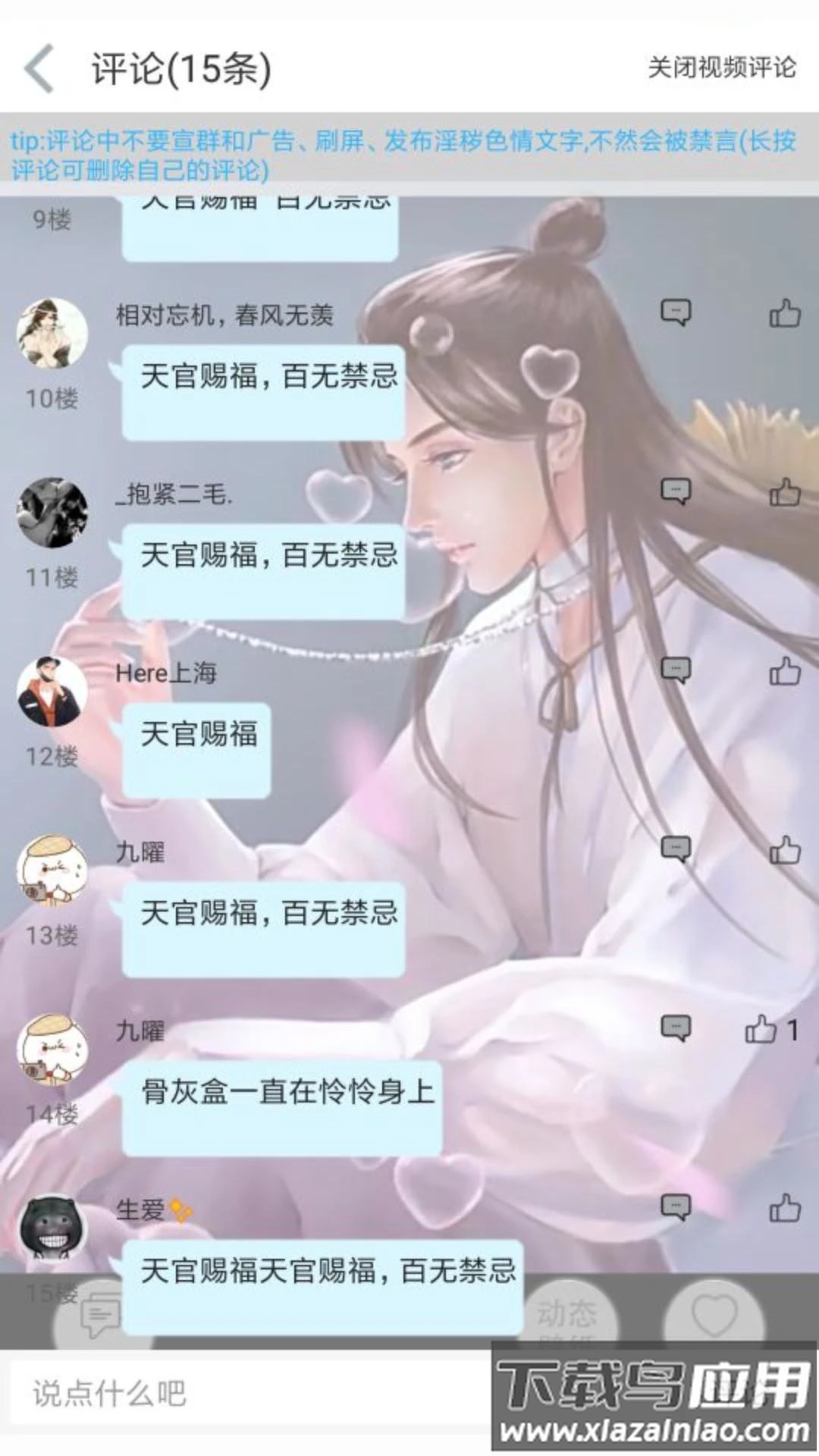Reply to 九曜's 骨灰盒一直在怜怜身上 comment

675,1028
